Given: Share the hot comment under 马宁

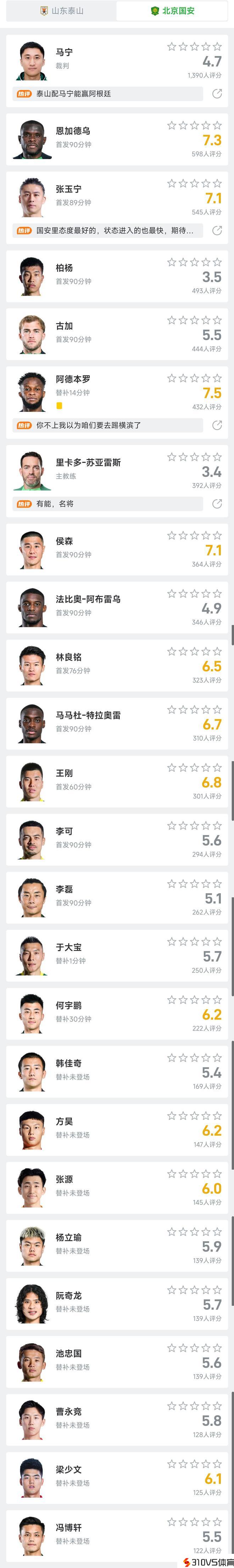Looking at the screenshot, I should [x=217, y=94].
